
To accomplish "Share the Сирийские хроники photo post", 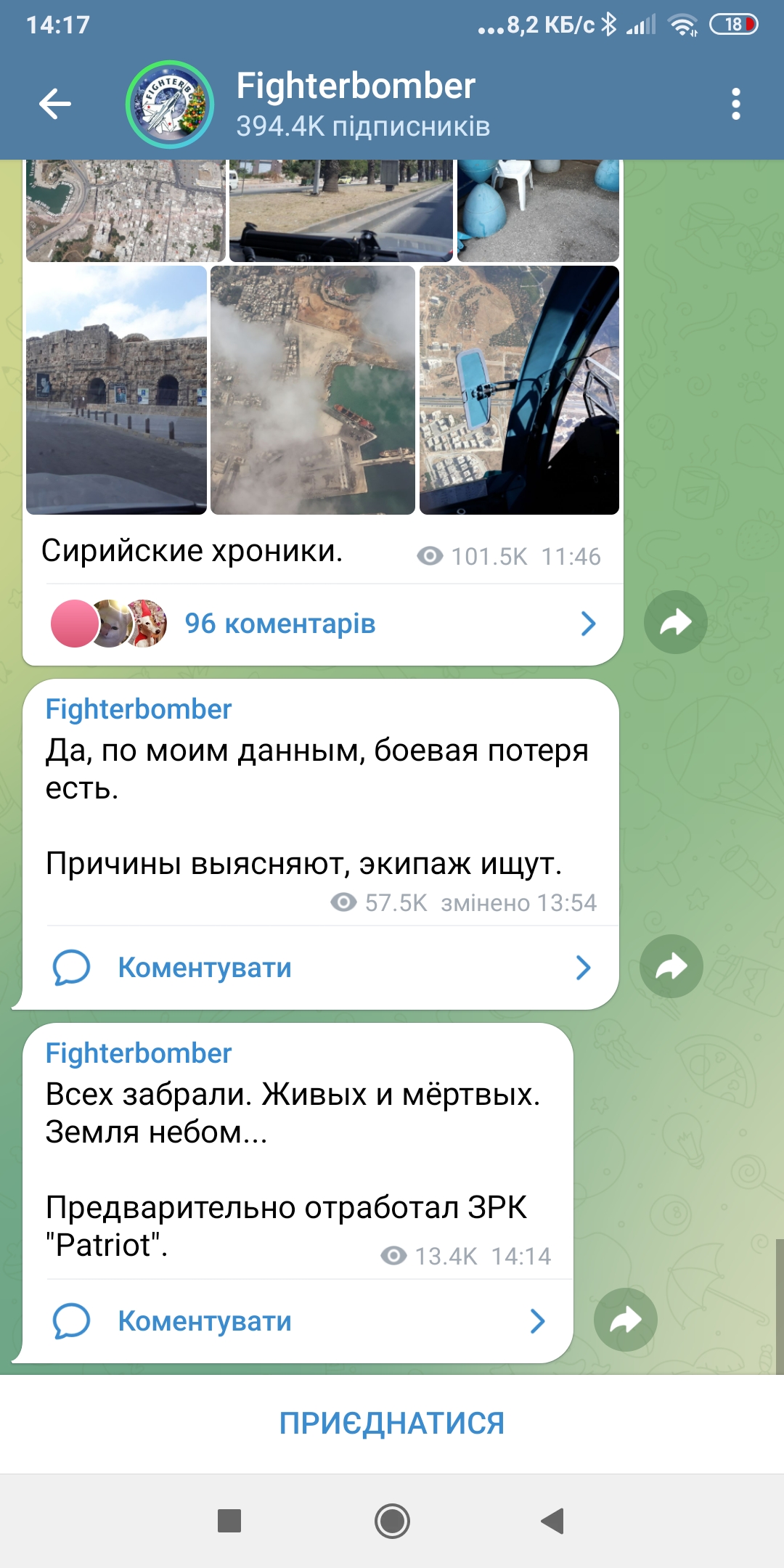I will [676, 622].
